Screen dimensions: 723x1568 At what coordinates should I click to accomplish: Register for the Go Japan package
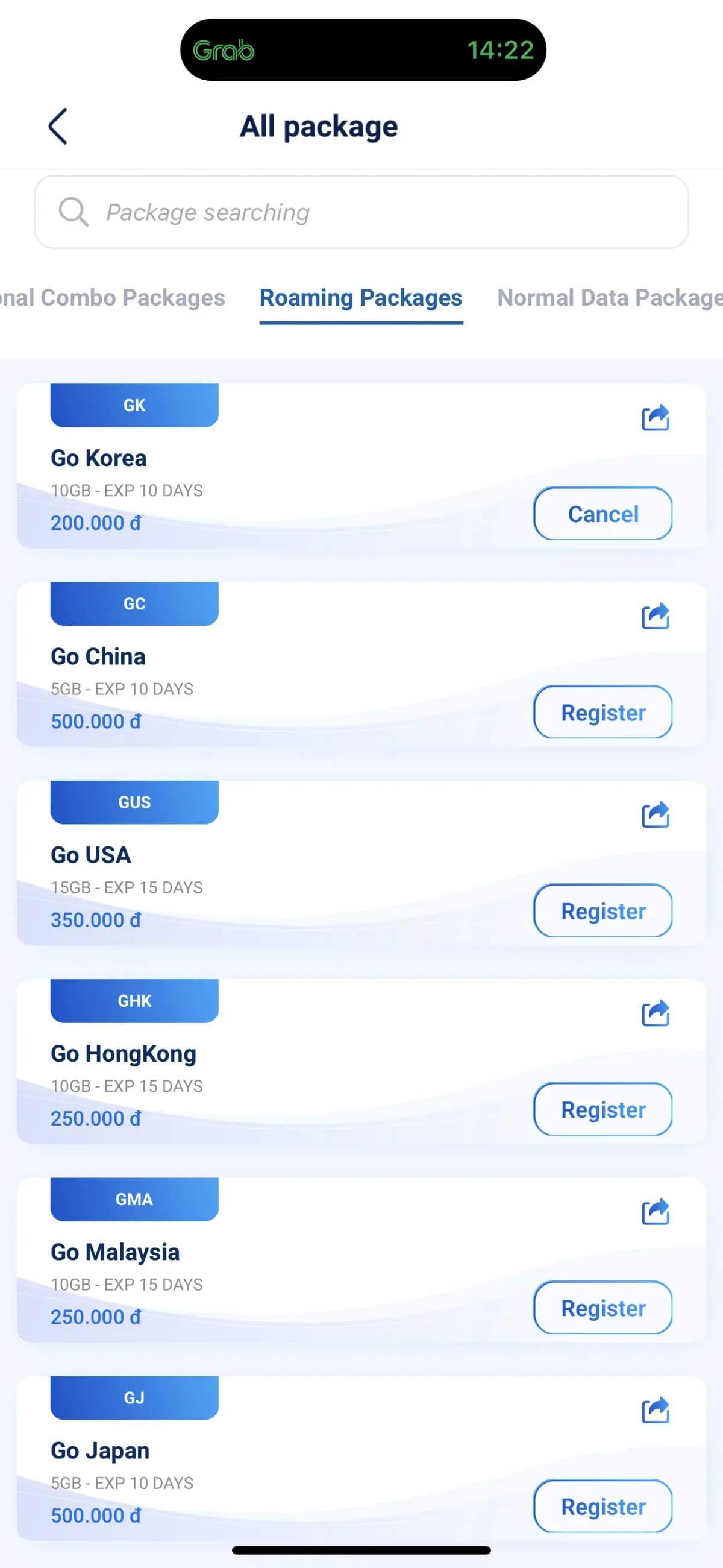[x=602, y=1506]
